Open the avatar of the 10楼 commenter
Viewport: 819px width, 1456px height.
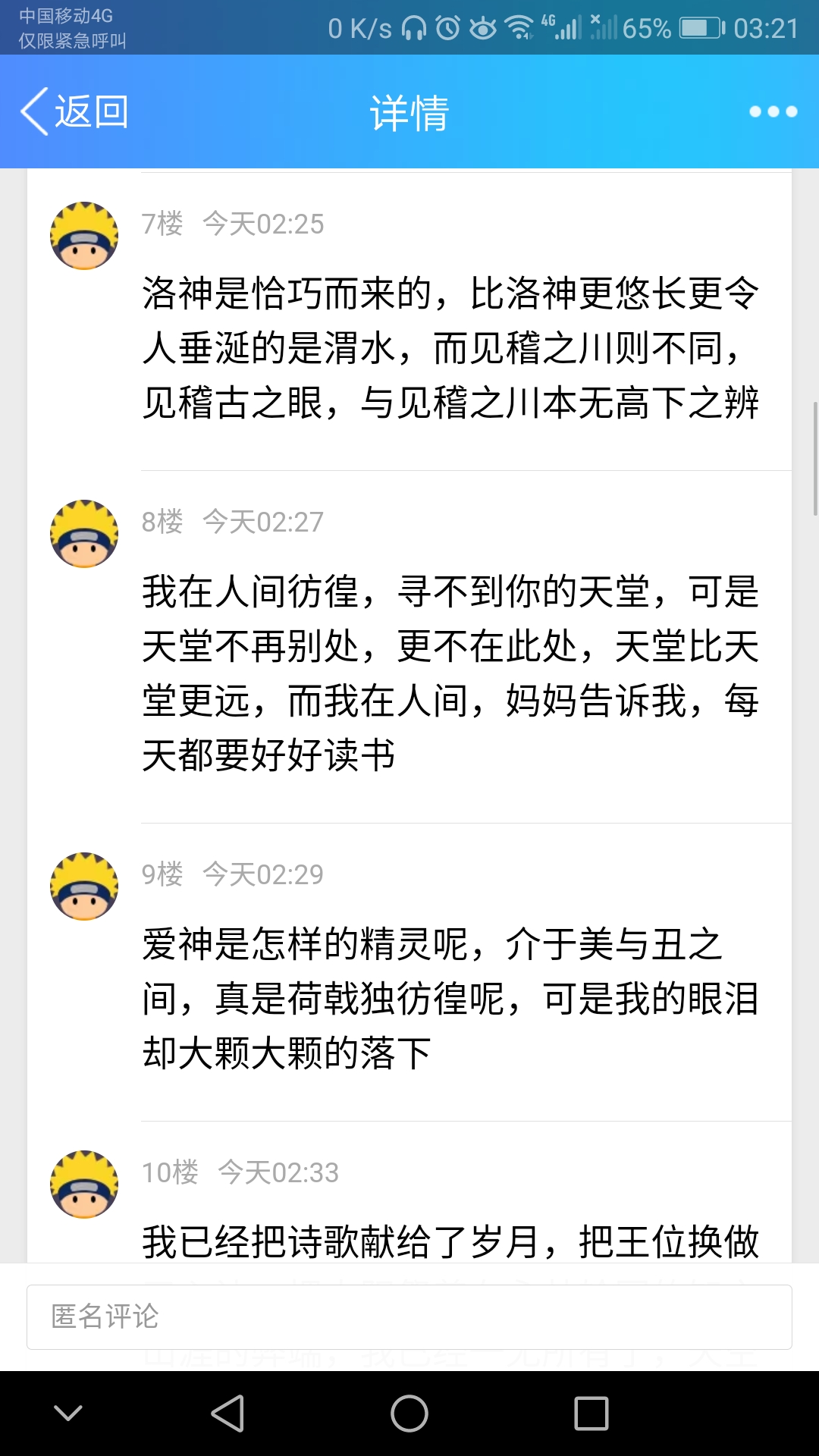[84, 1185]
